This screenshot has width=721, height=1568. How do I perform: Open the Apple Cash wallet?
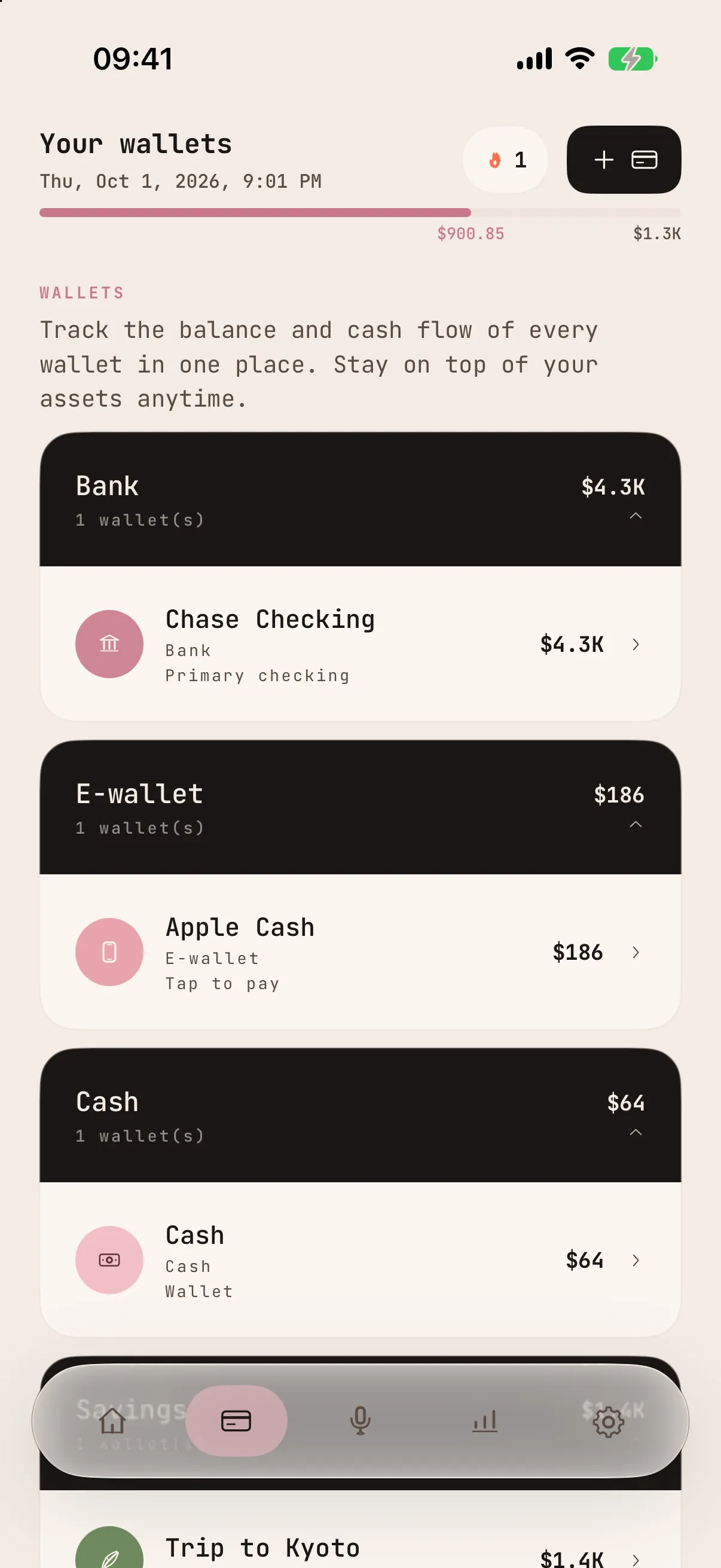(360, 952)
